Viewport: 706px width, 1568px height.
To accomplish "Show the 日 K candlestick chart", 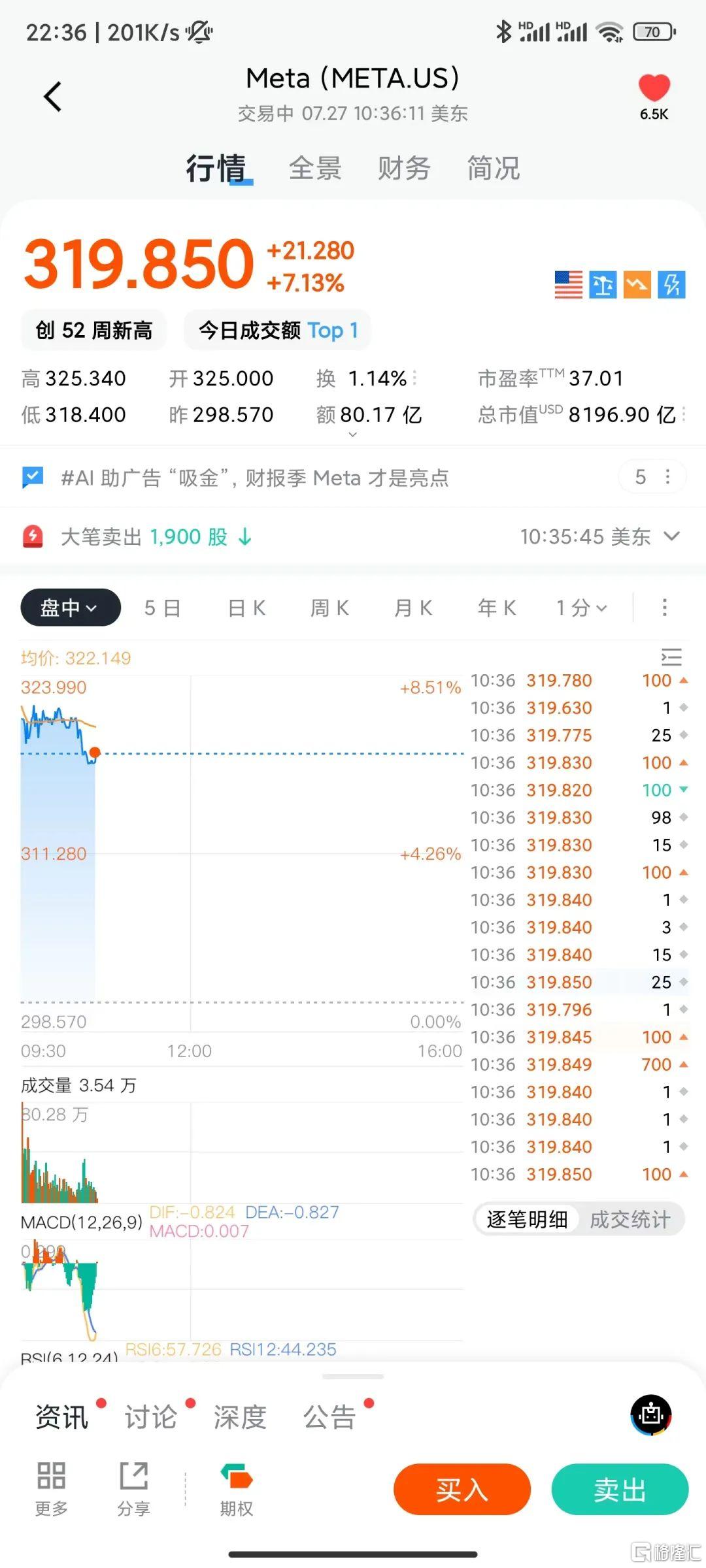I will tap(246, 608).
